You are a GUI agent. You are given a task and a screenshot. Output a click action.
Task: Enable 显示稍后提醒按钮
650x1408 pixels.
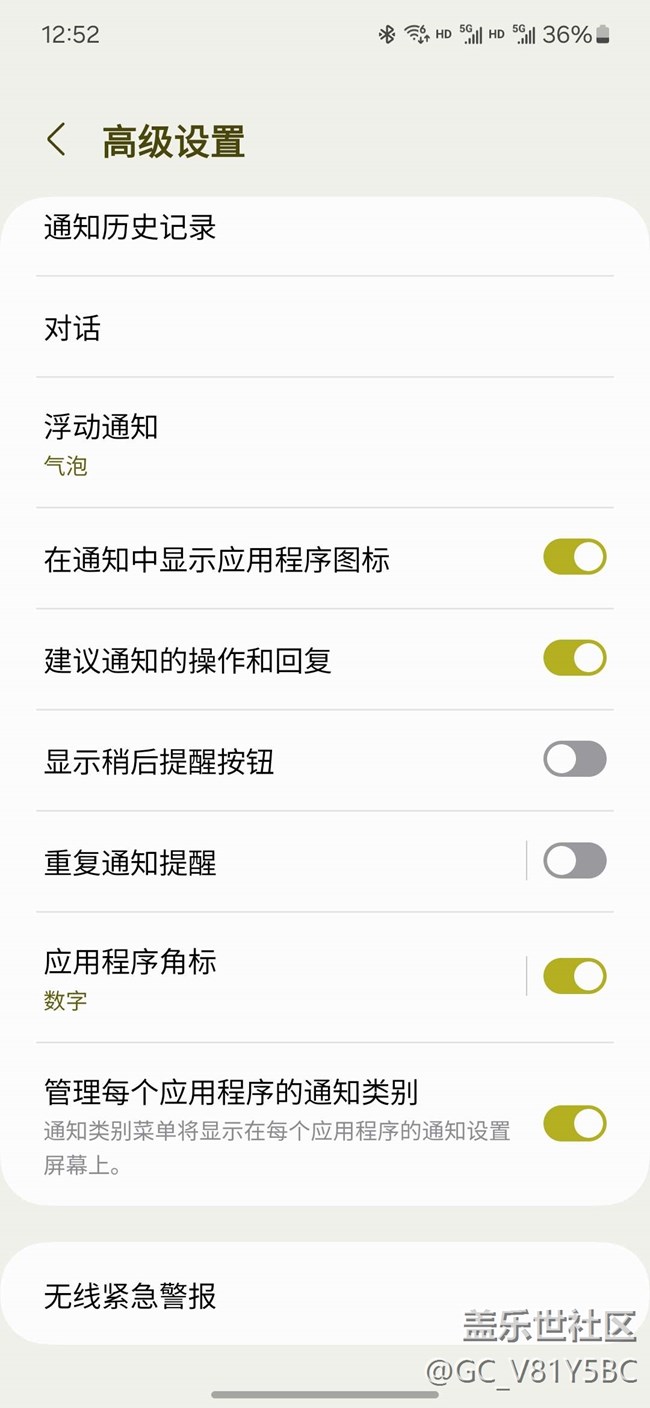574,759
